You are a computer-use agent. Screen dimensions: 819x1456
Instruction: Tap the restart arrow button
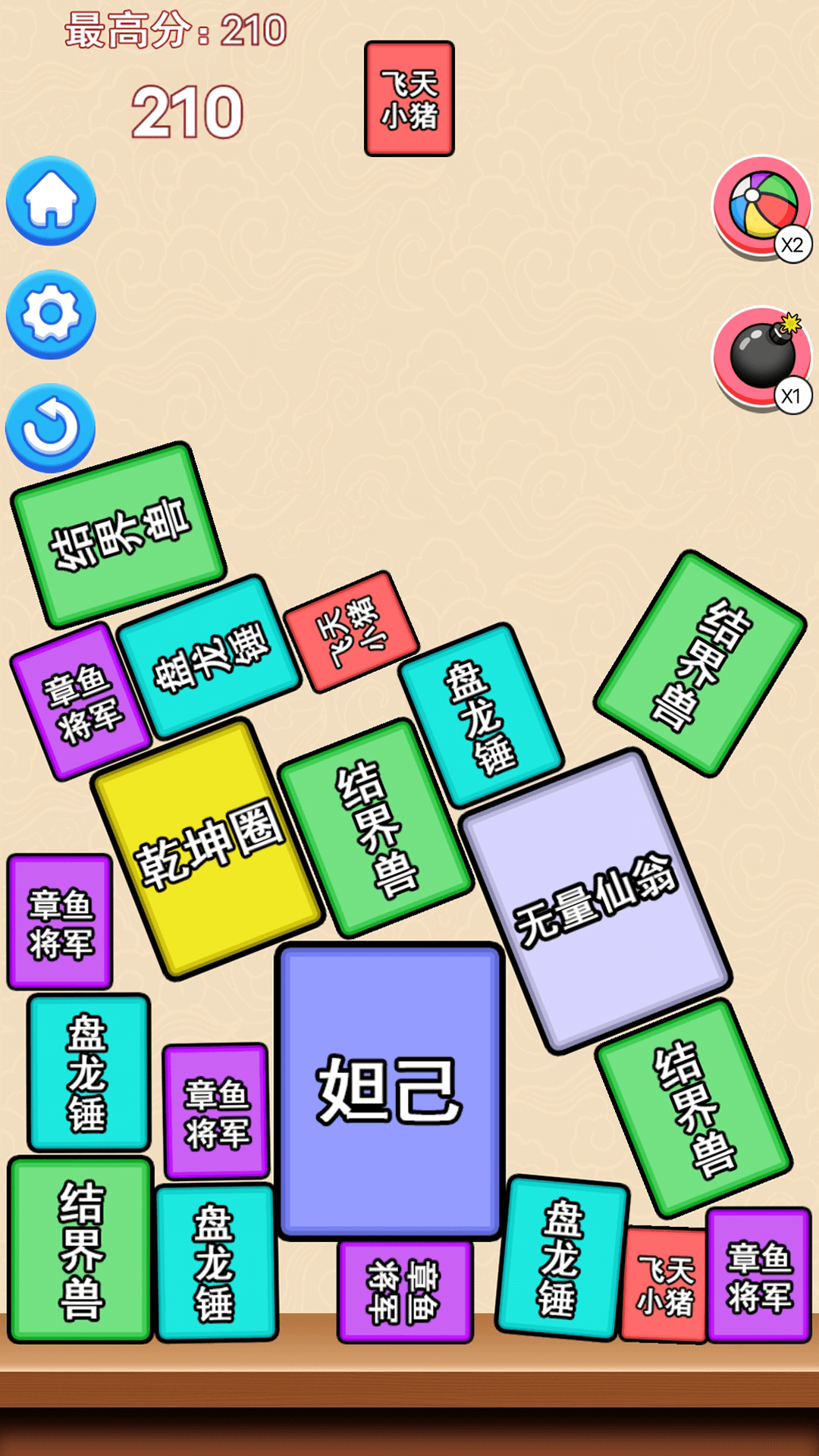pyautogui.click(x=51, y=428)
